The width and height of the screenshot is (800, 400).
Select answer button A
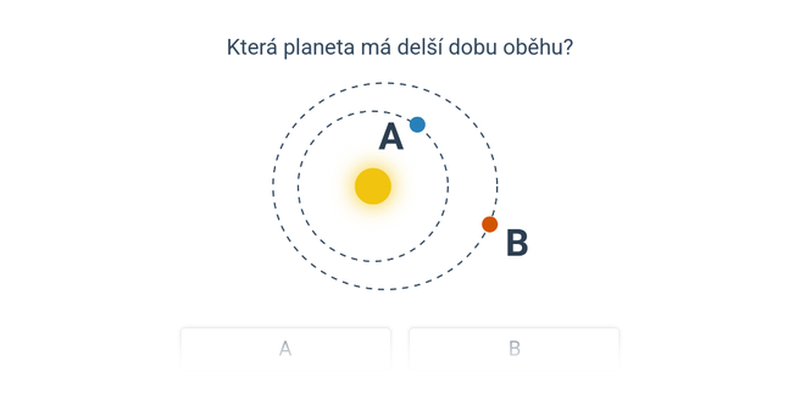point(285,349)
